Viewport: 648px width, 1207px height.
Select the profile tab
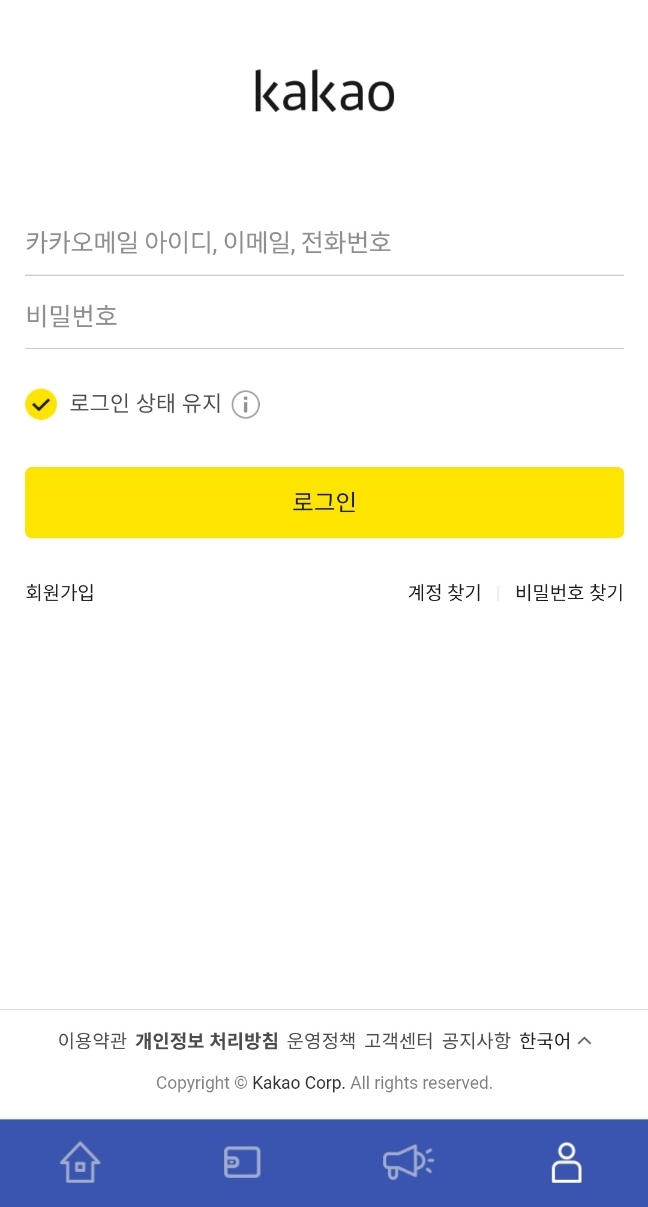(566, 1162)
